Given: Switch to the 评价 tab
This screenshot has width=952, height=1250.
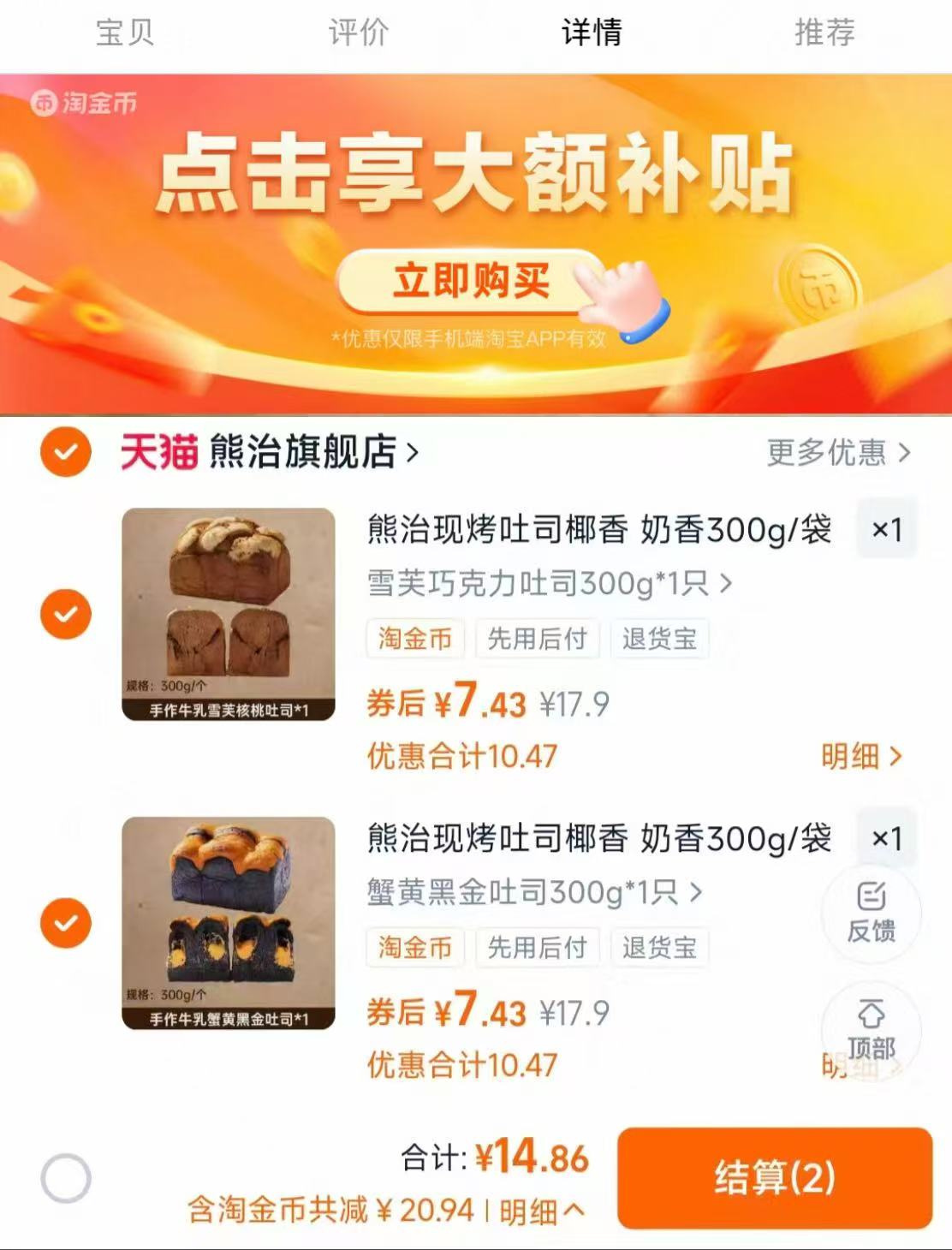Looking at the screenshot, I should pyautogui.click(x=359, y=32).
